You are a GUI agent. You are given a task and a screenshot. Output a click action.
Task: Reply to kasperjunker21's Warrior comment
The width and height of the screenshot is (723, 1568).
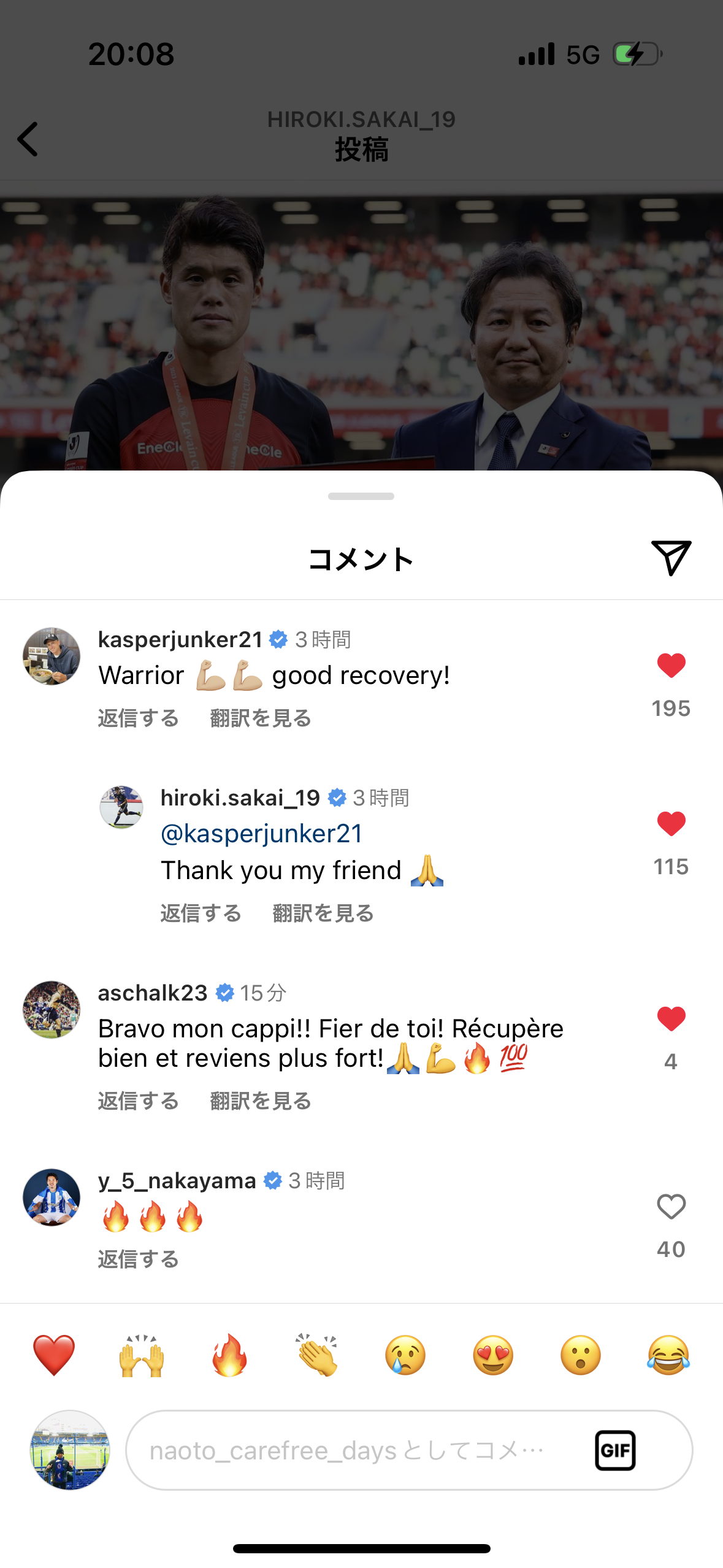coord(139,718)
